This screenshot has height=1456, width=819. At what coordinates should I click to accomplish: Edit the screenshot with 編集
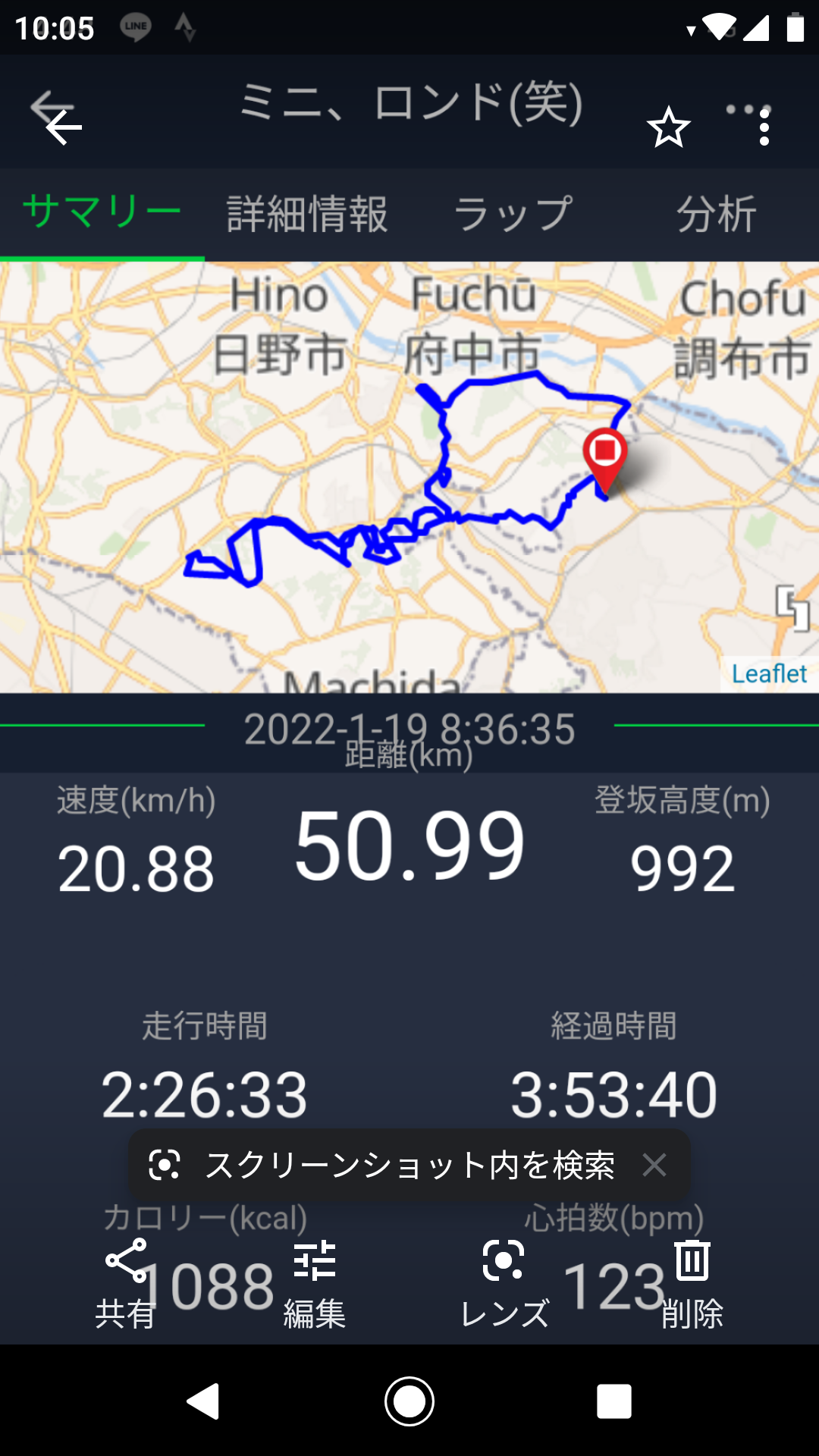tap(315, 1283)
